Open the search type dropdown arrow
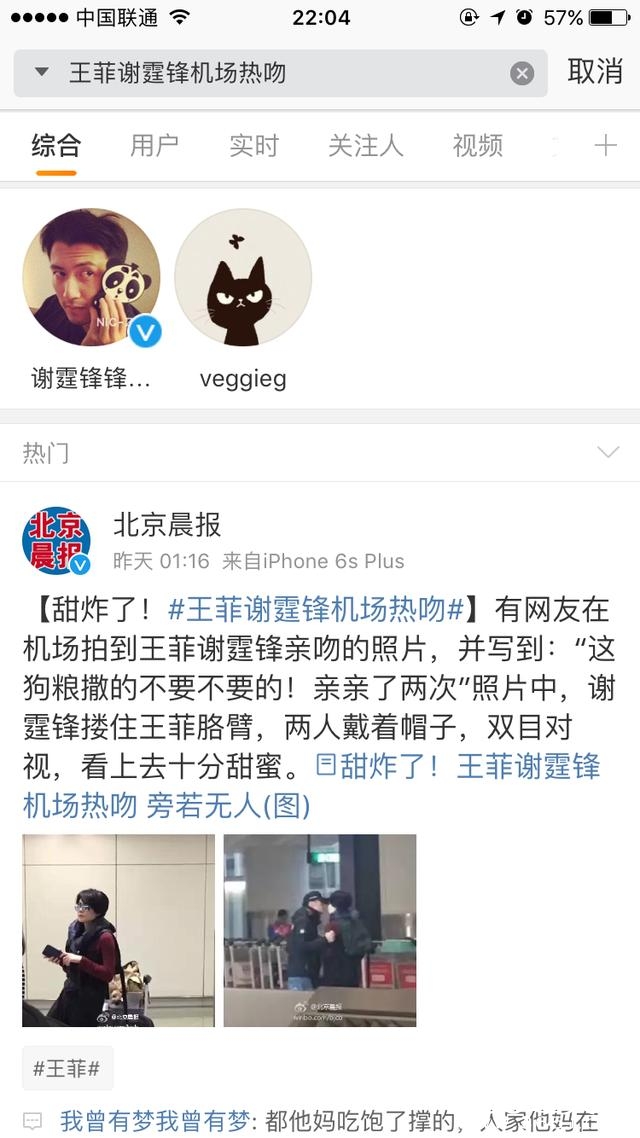This screenshot has height=1138, width=640. click(41, 72)
